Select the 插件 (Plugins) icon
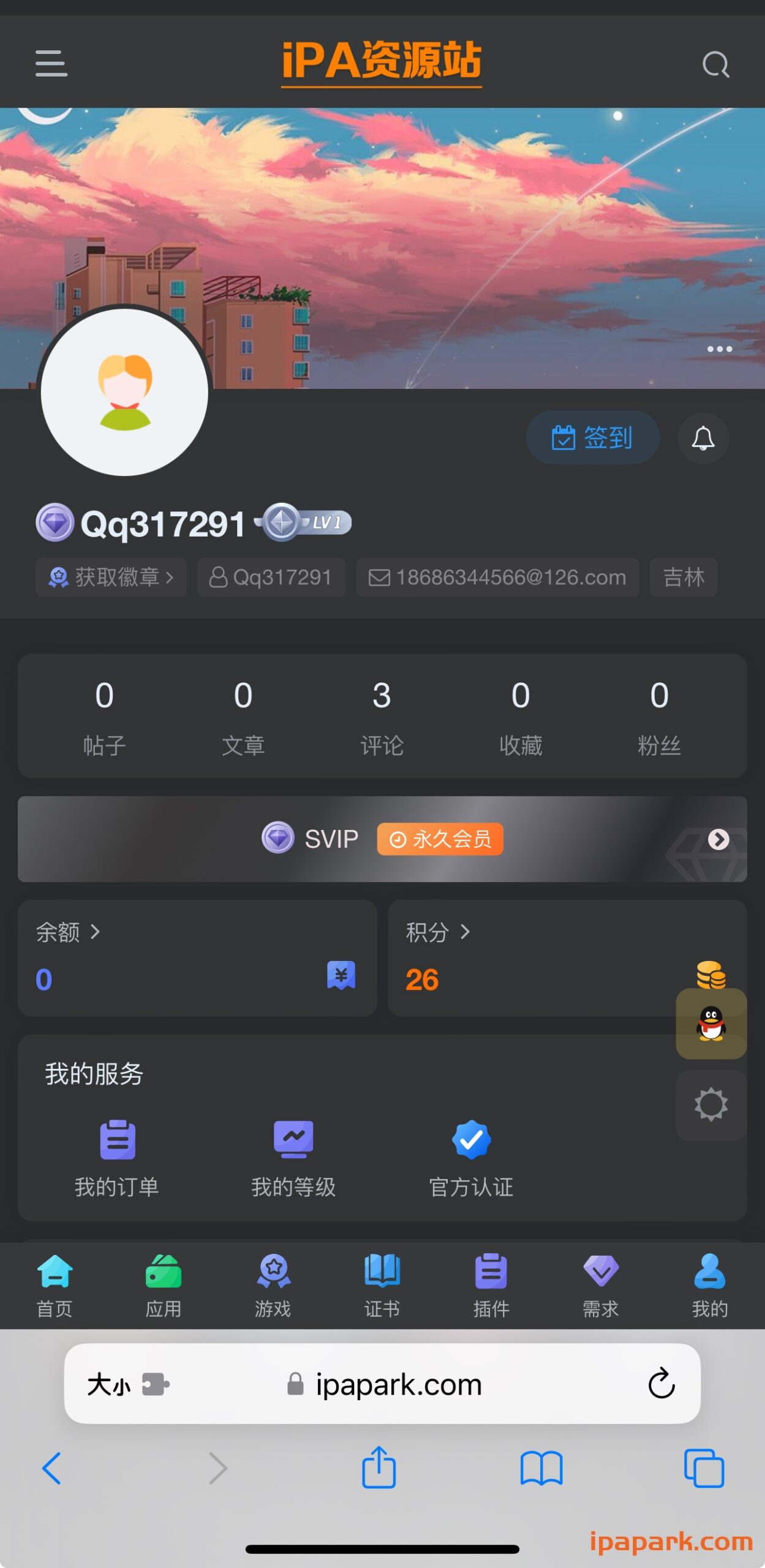This screenshot has width=765, height=1568. (491, 1279)
